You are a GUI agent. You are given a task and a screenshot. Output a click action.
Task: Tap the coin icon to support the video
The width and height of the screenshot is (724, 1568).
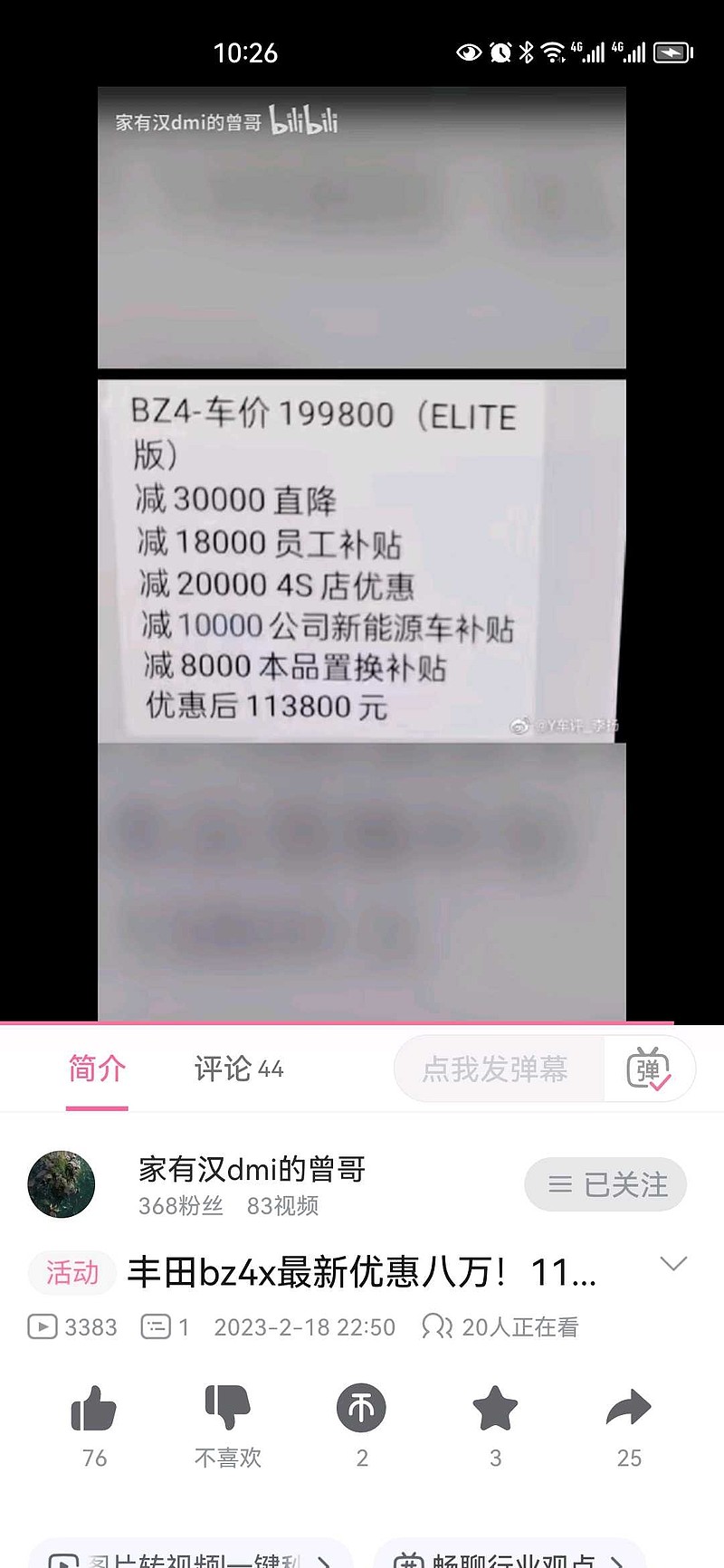tap(360, 1408)
